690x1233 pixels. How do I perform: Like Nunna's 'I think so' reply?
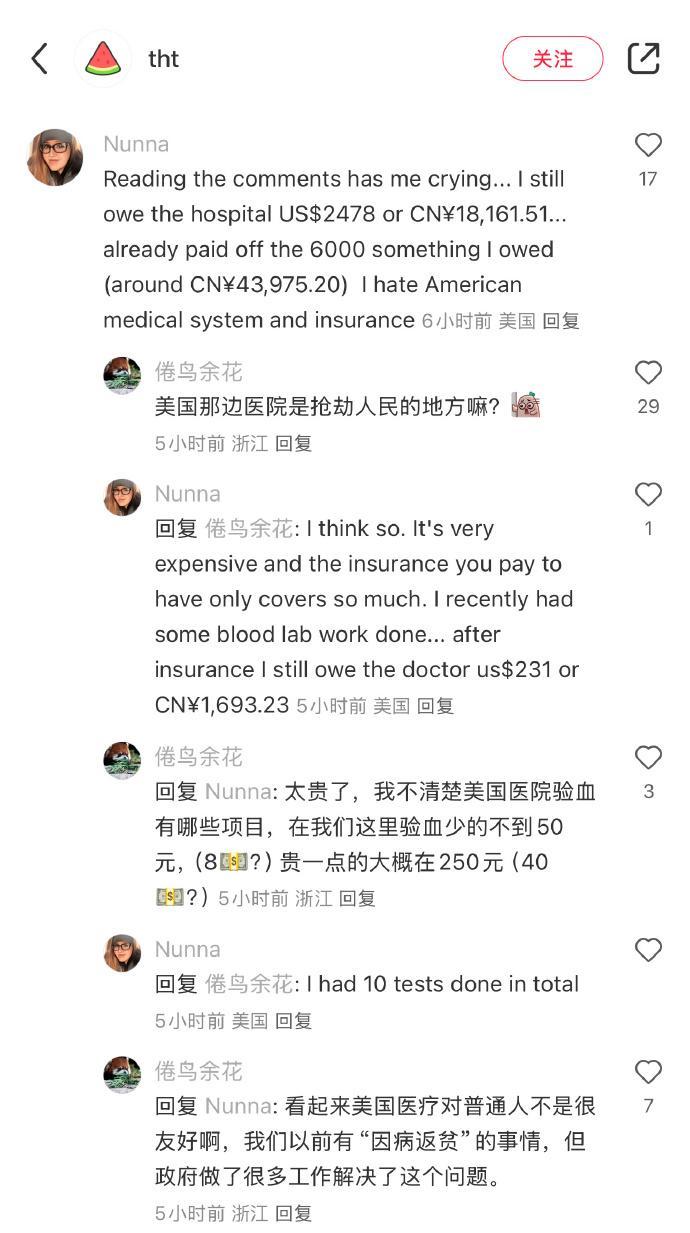(x=648, y=495)
